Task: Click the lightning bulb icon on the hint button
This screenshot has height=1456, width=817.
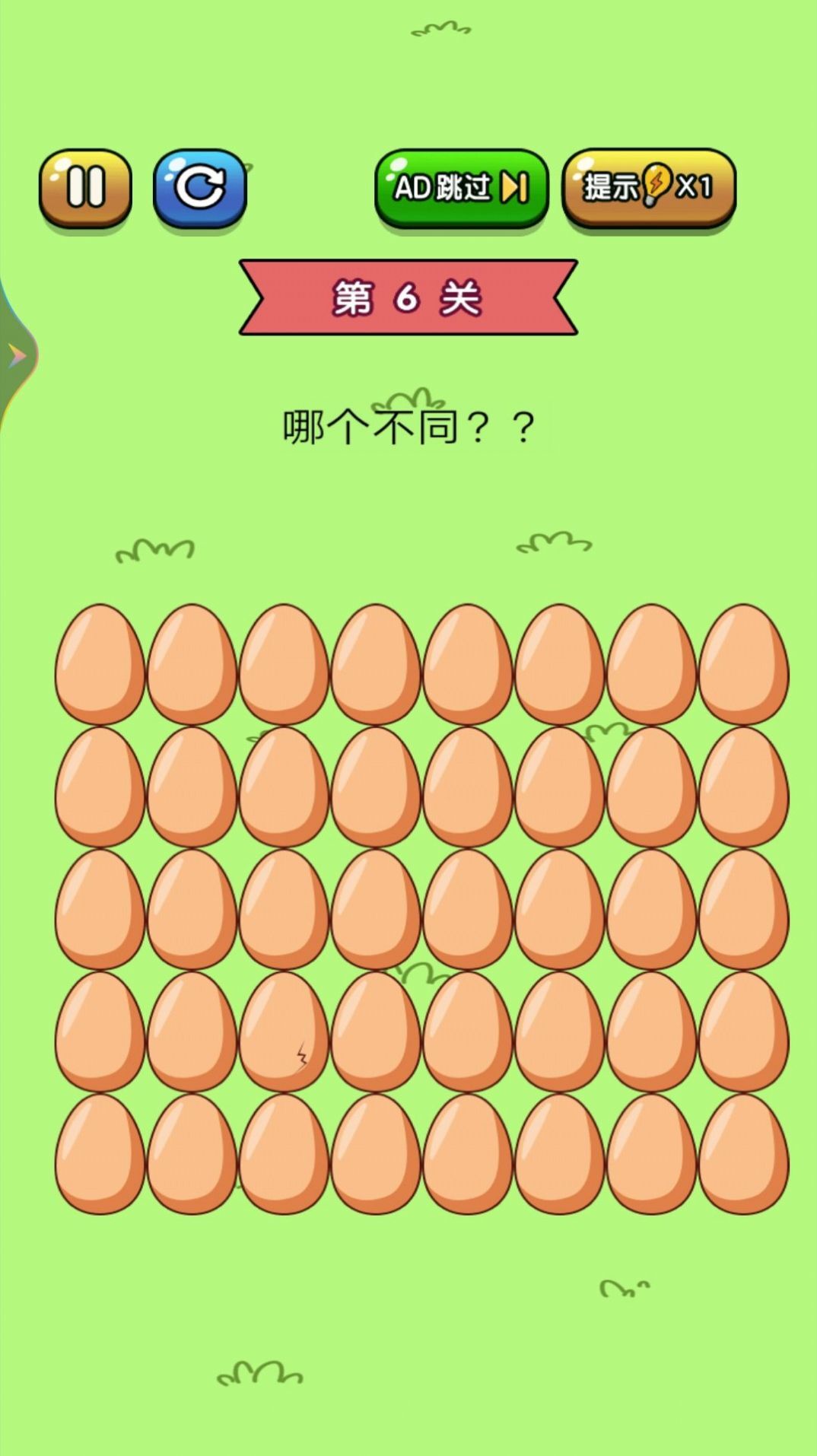Action: [655, 187]
